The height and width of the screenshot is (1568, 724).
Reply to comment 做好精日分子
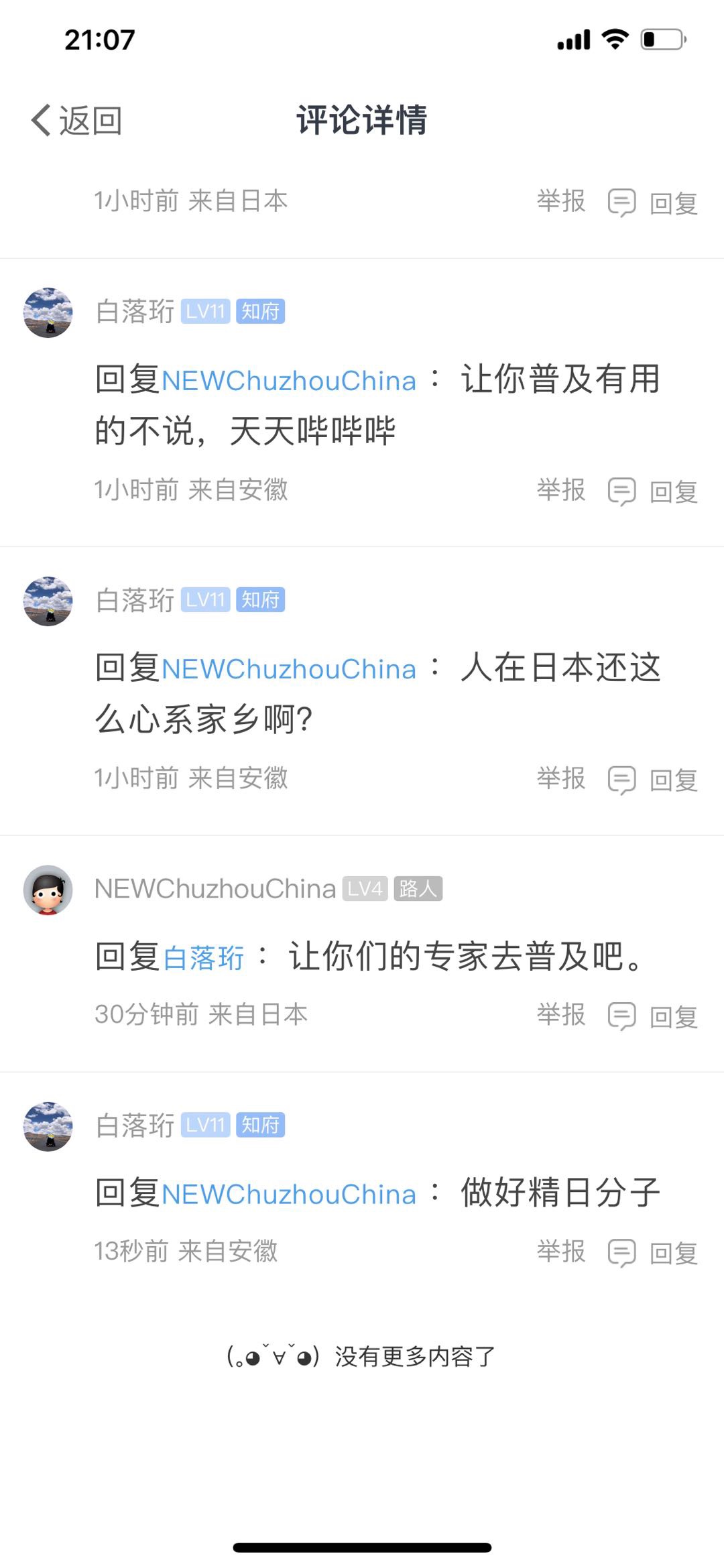click(653, 1253)
